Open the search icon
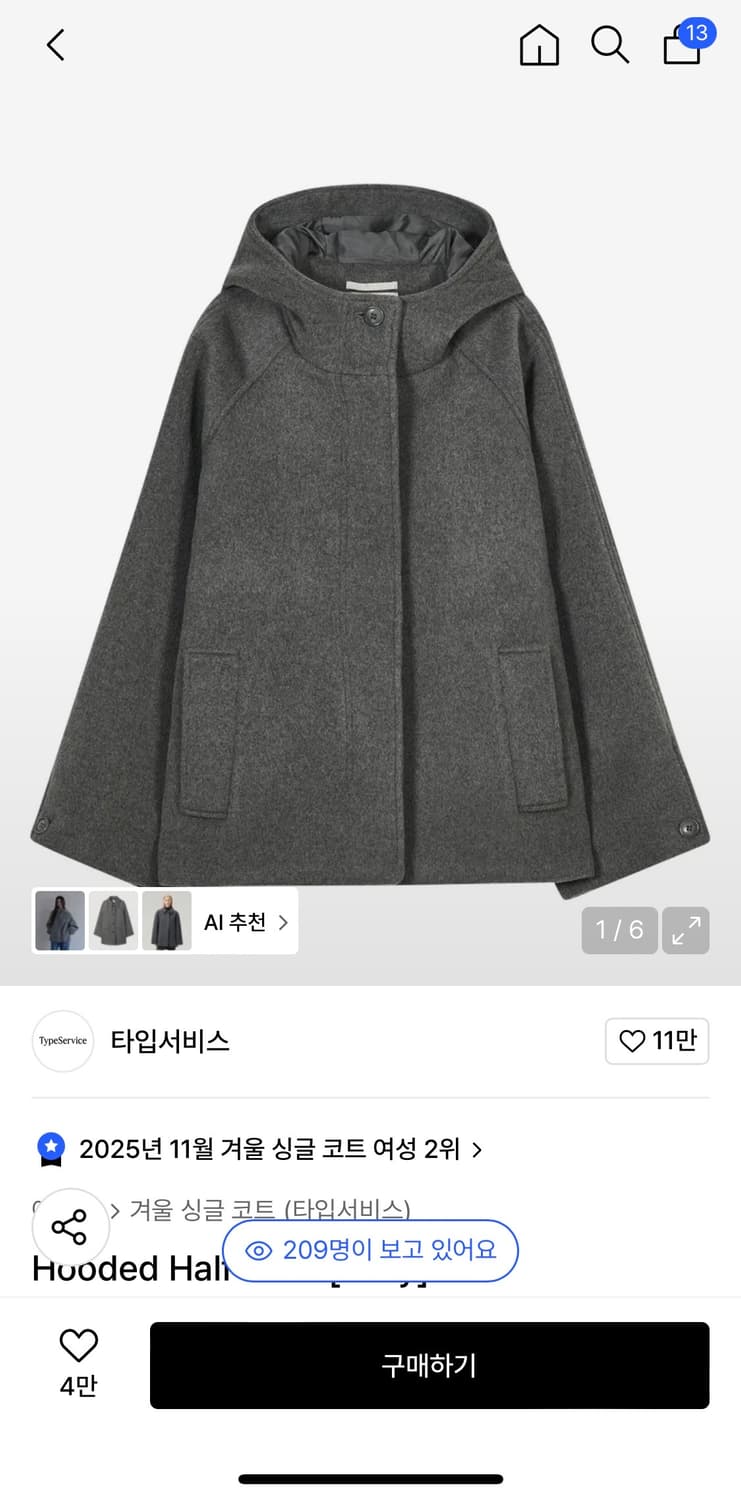Screen dimensions: 741x1500 tap(610, 45)
